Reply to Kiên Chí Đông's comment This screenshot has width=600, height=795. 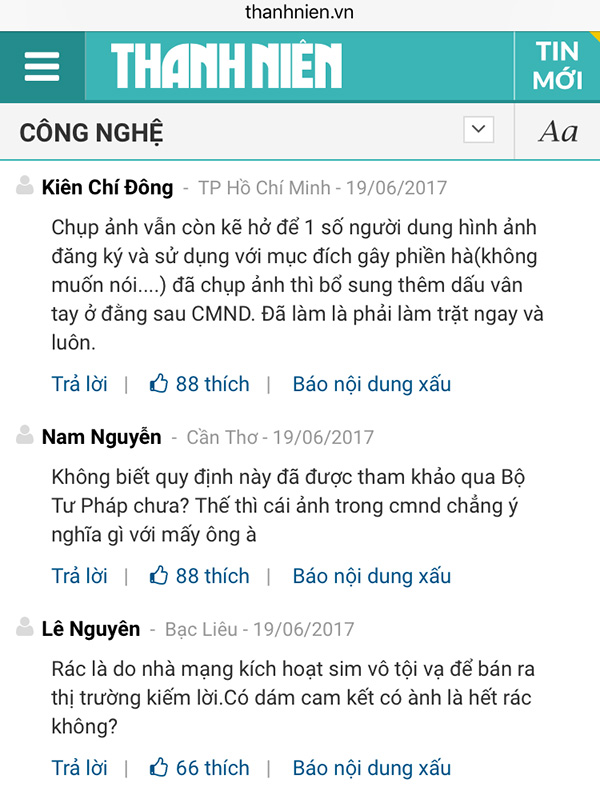click(79, 384)
